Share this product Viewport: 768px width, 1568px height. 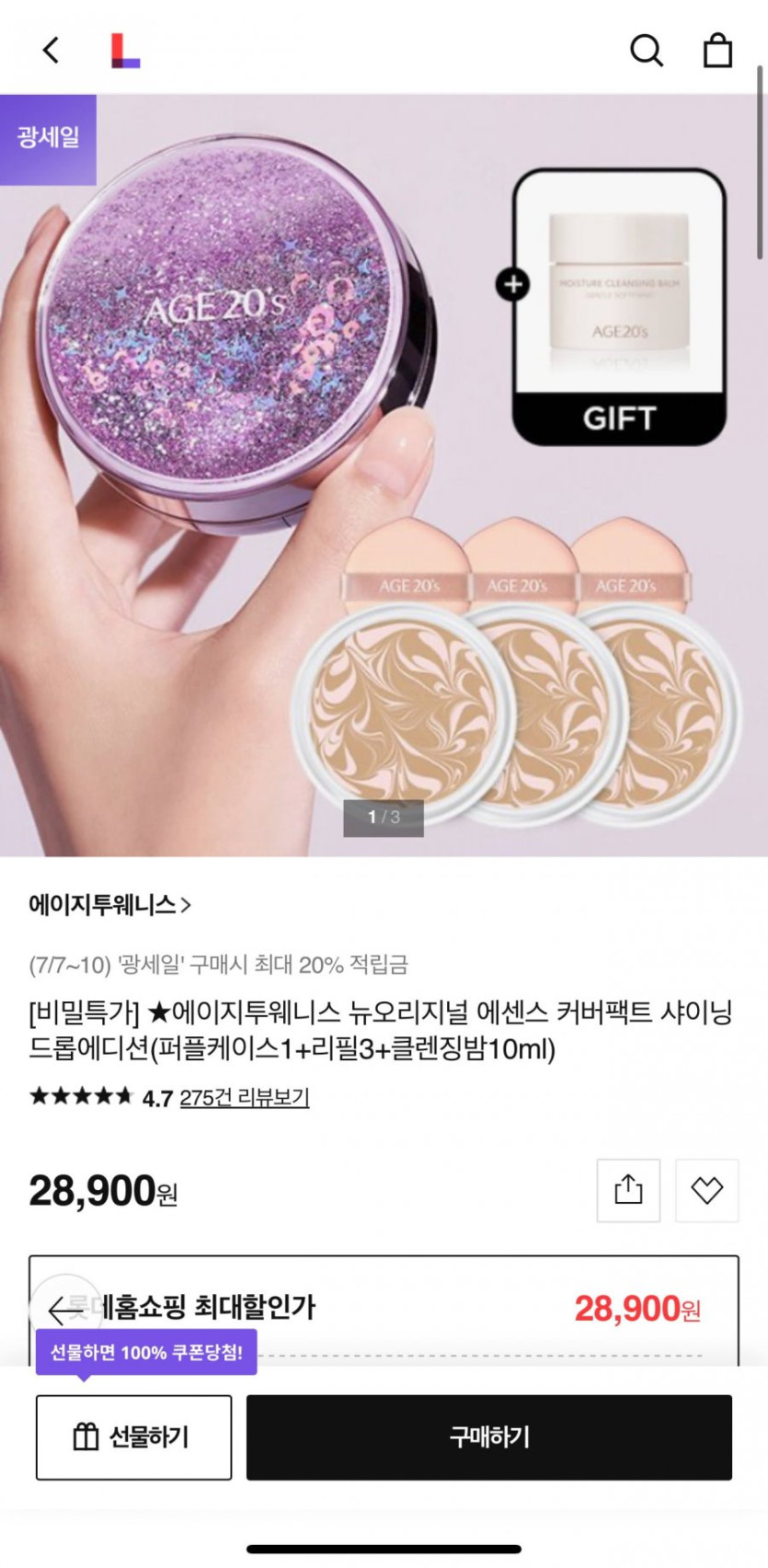click(628, 1190)
